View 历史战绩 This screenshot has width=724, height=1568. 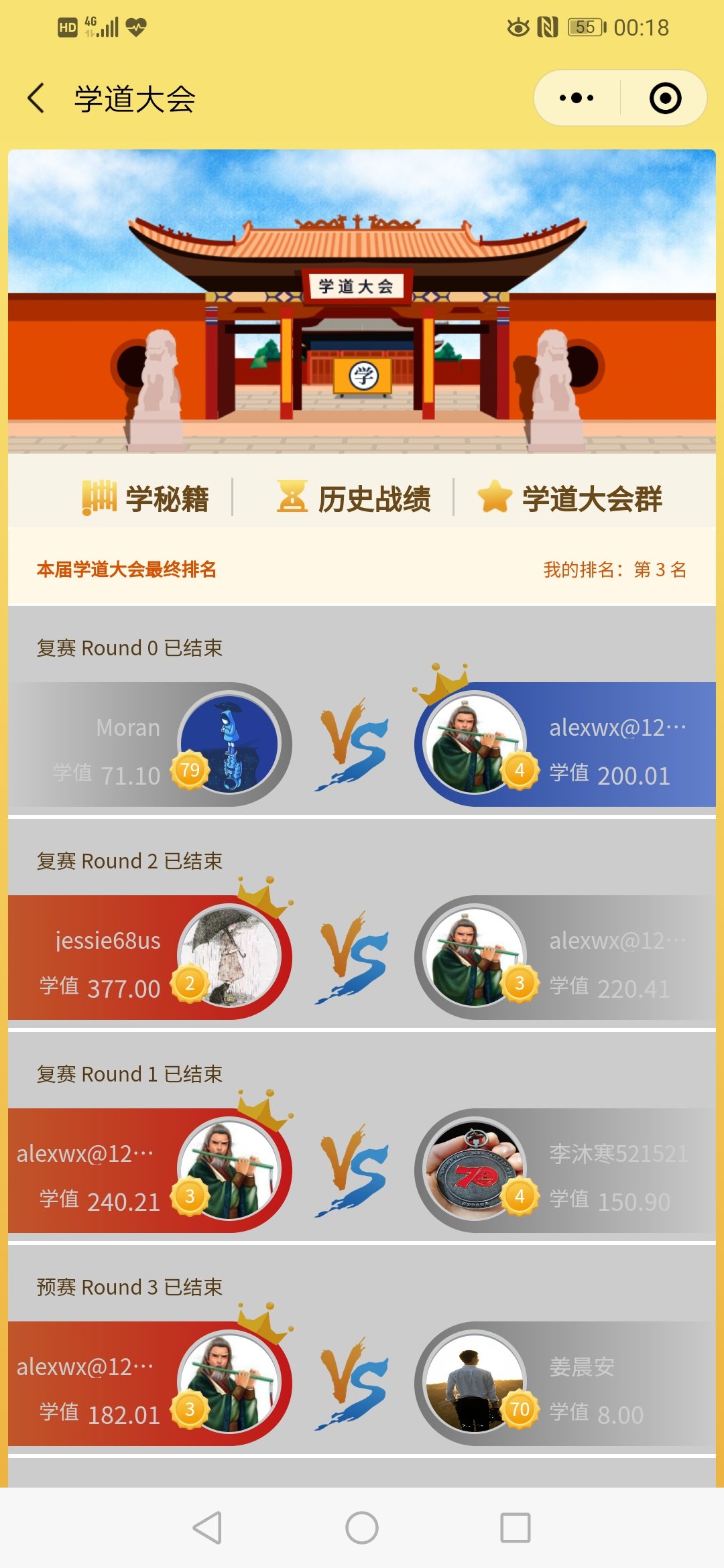[355, 499]
